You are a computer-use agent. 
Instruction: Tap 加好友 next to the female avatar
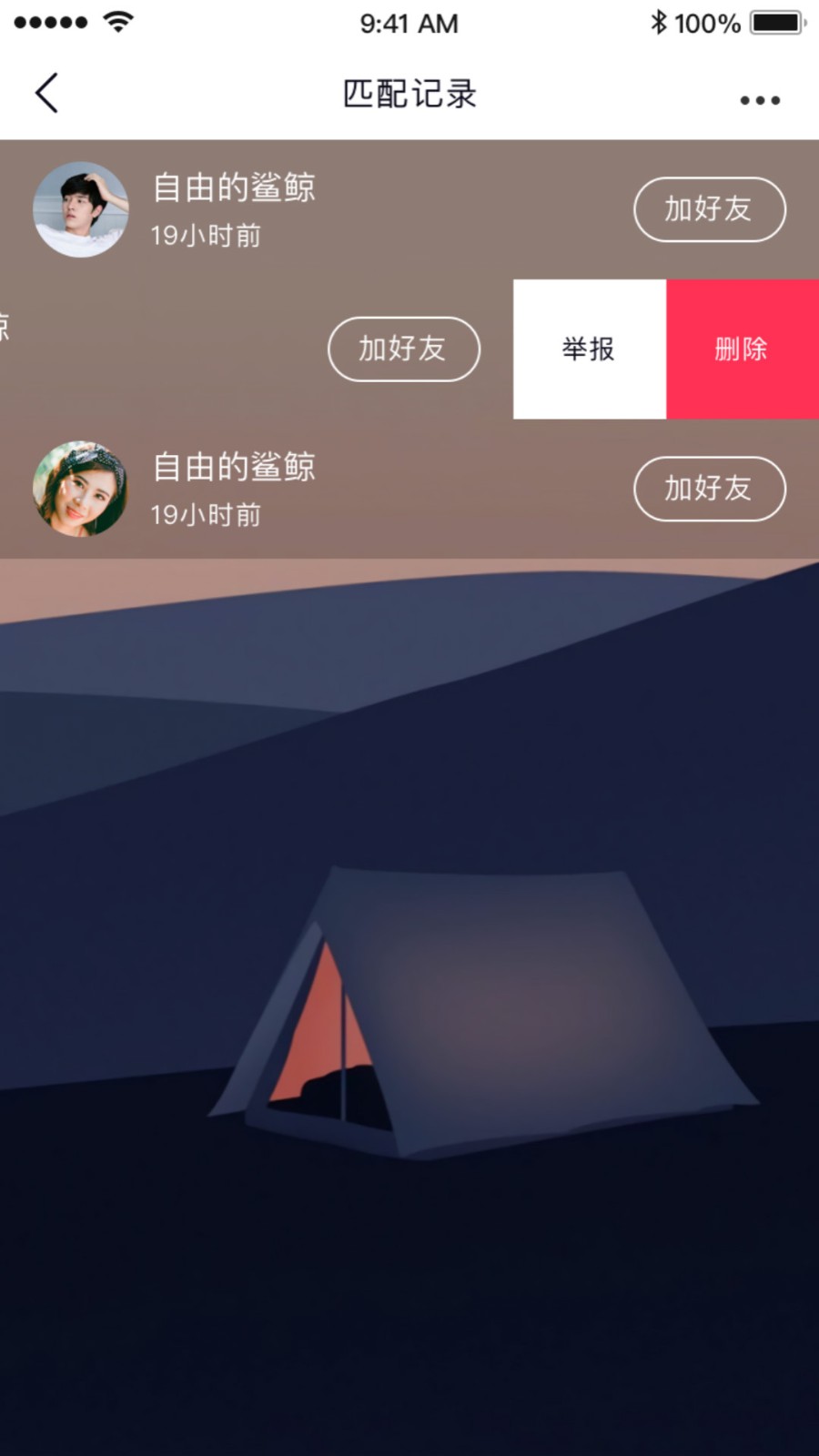(x=709, y=489)
